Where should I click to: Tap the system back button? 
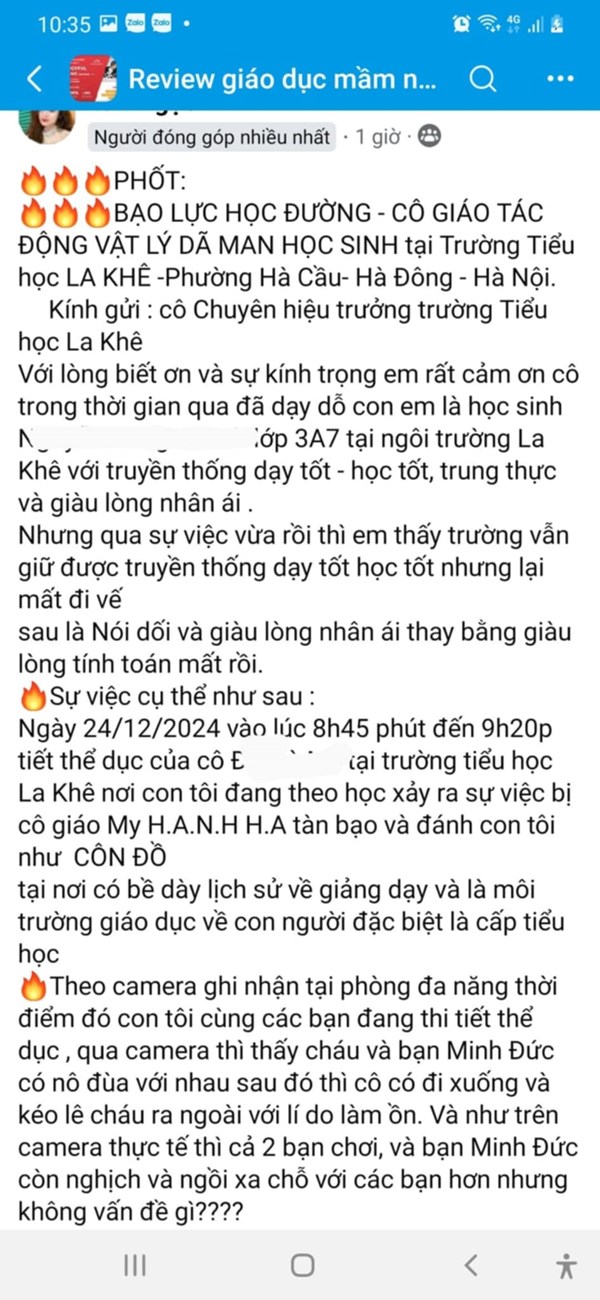coord(470,1265)
